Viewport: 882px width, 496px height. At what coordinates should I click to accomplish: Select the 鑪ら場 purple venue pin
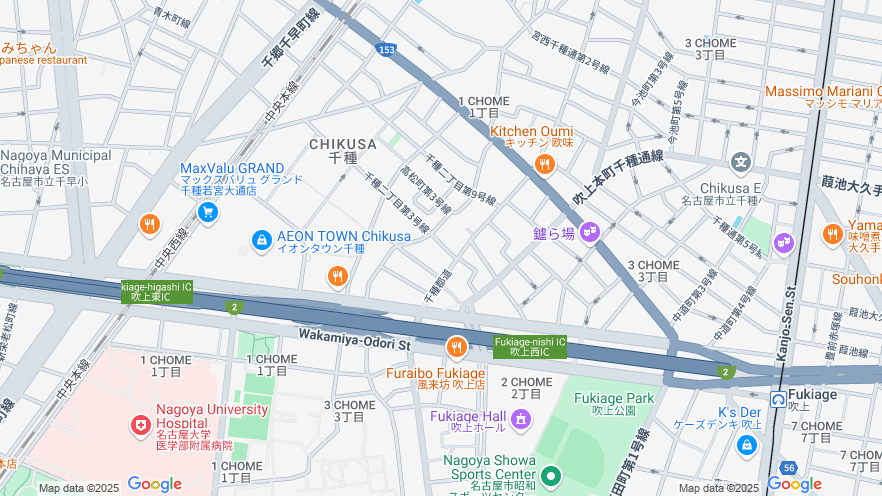coord(590,233)
